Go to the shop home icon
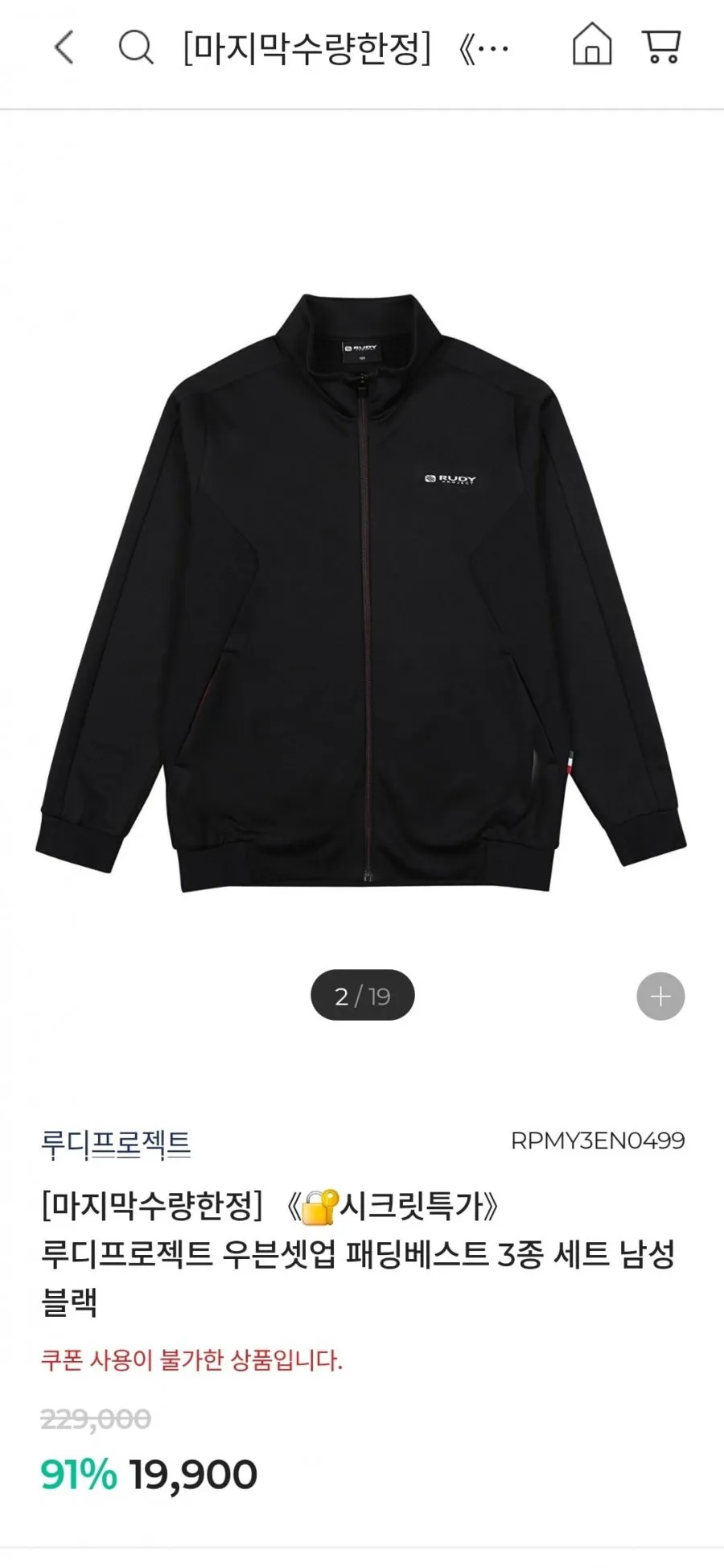Screen dimensions: 724x1568 pos(592,43)
